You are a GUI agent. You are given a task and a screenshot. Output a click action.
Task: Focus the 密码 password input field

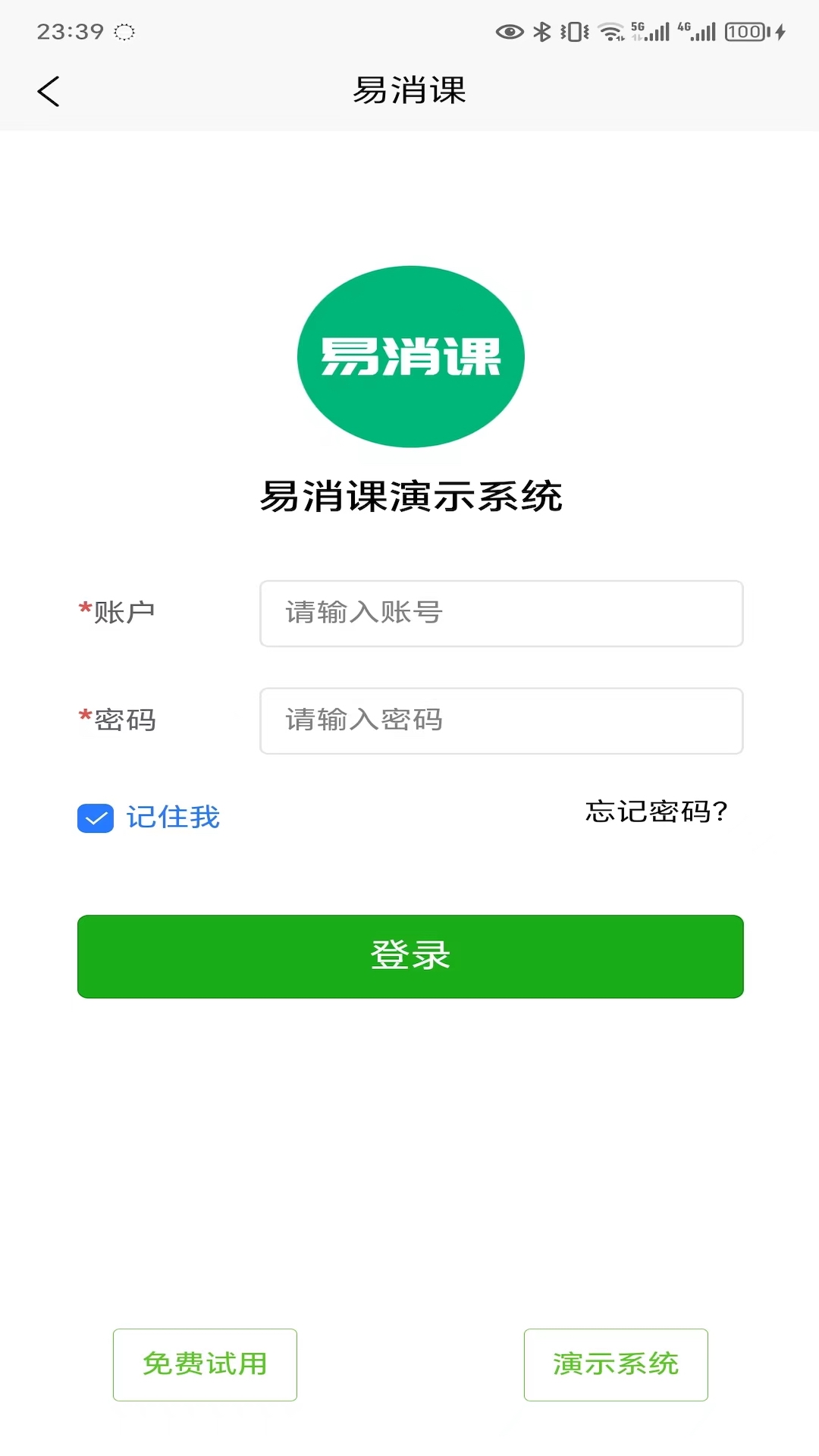point(500,721)
